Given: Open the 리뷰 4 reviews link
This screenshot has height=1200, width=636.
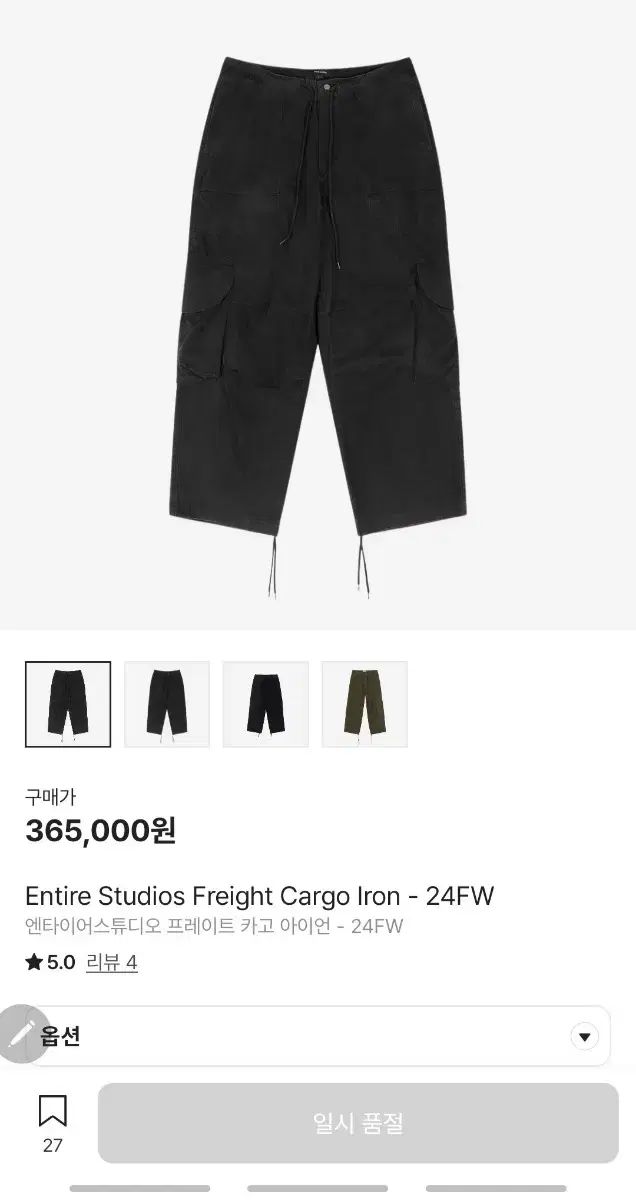Looking at the screenshot, I should click(111, 962).
